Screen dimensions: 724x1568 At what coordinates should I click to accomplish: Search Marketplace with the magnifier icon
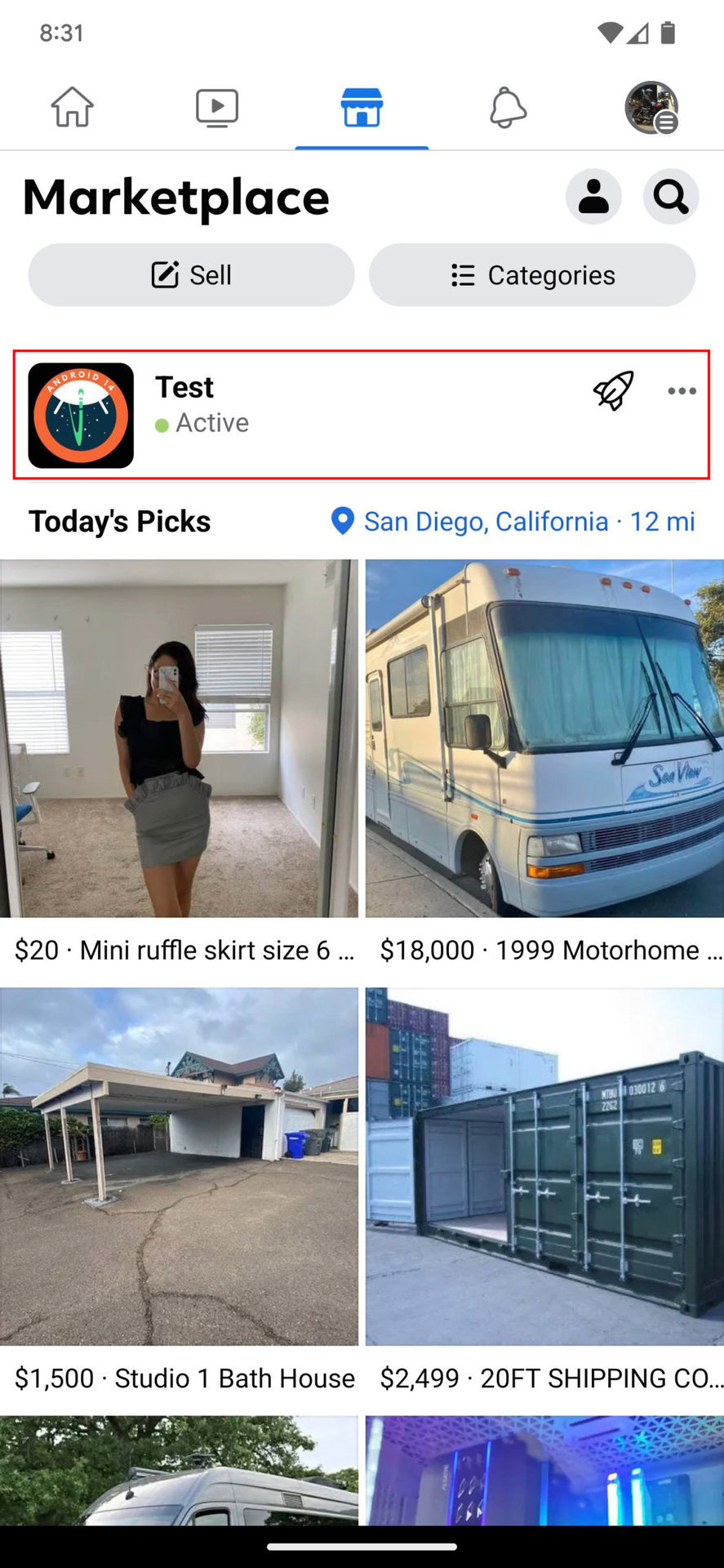click(x=671, y=197)
